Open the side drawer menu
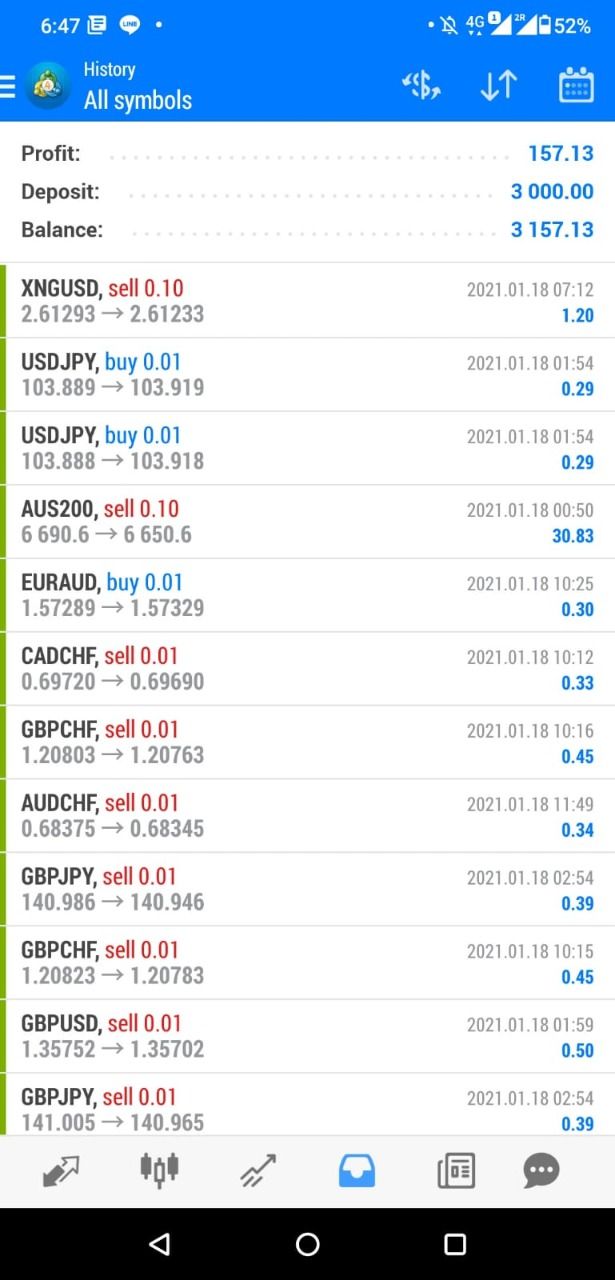The image size is (615, 1280). tap(10, 86)
